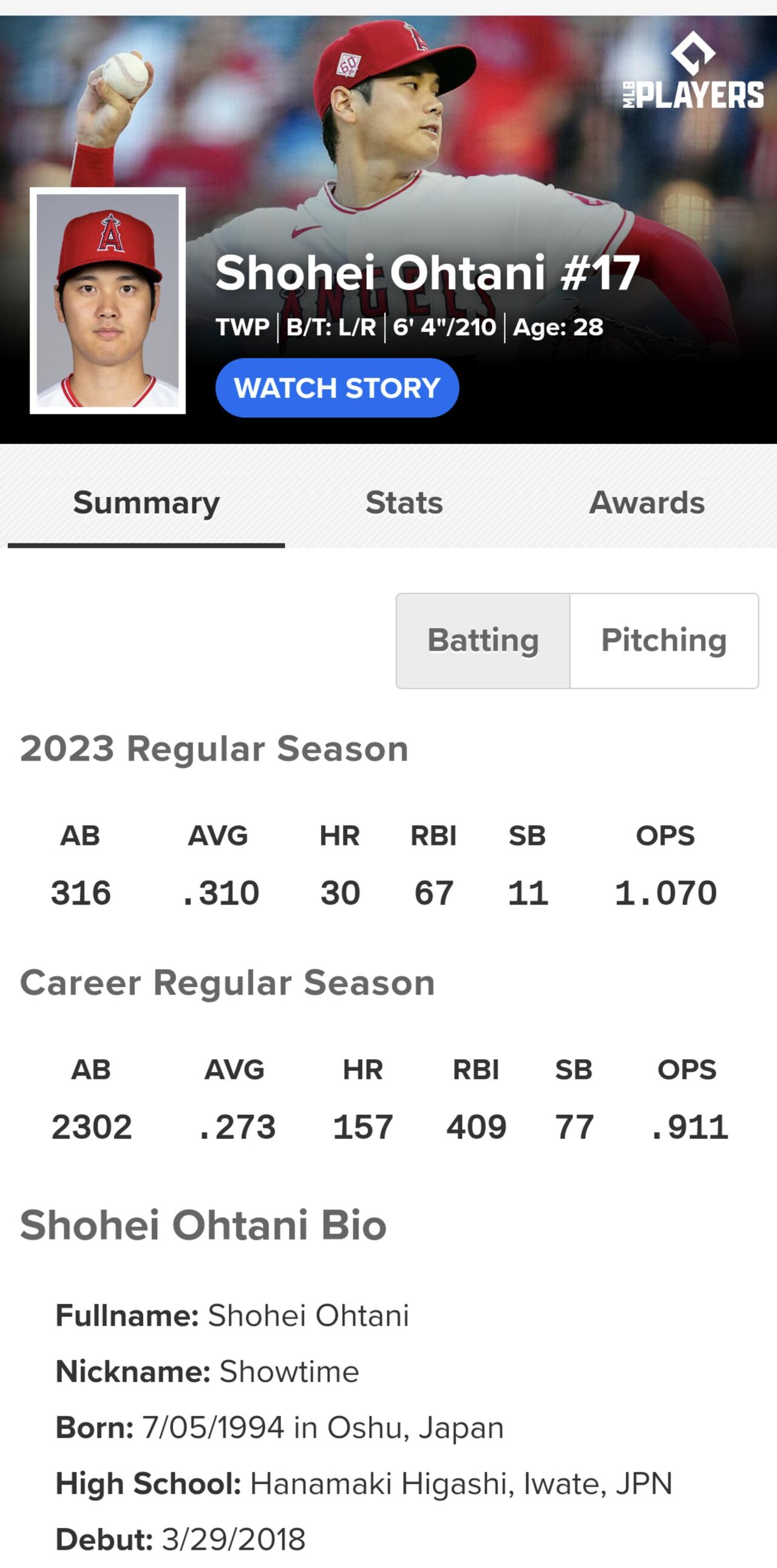Select the Summary tab

[146, 503]
